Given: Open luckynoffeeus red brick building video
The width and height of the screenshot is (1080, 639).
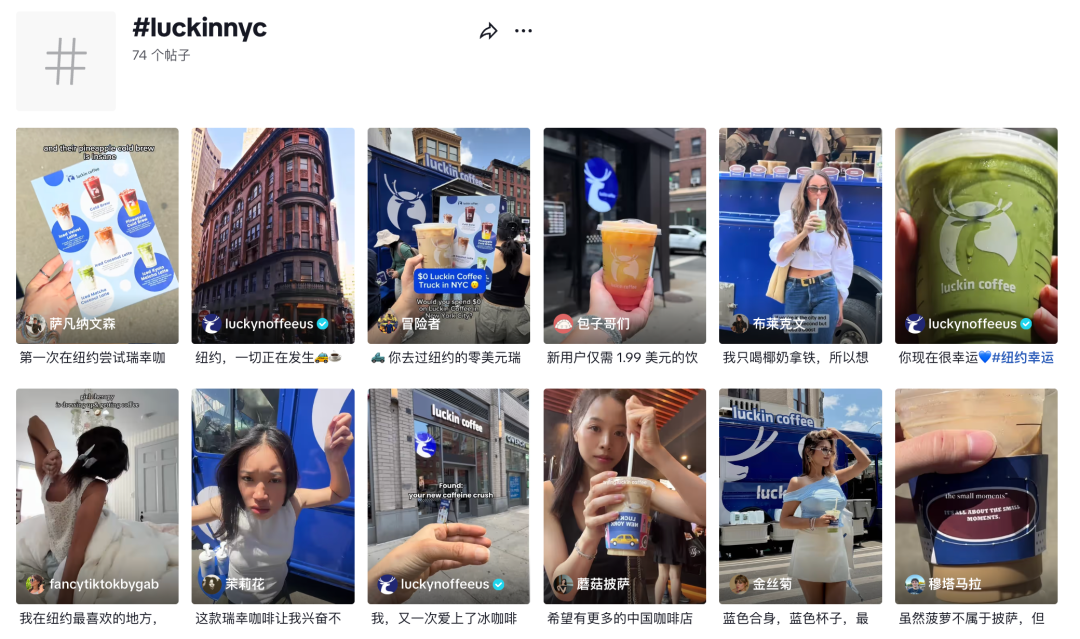Looking at the screenshot, I should point(273,235).
